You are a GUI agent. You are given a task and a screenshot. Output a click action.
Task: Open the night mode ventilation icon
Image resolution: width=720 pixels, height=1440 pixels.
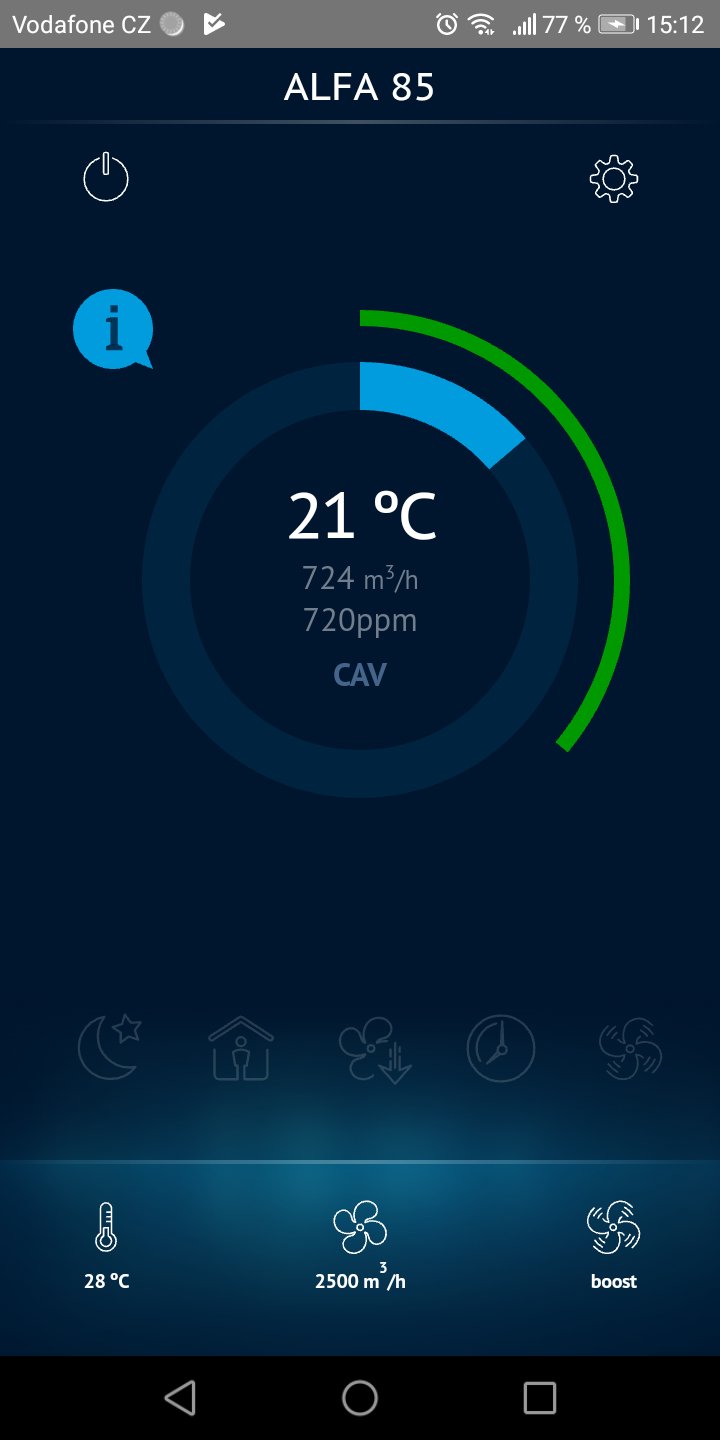click(107, 1047)
